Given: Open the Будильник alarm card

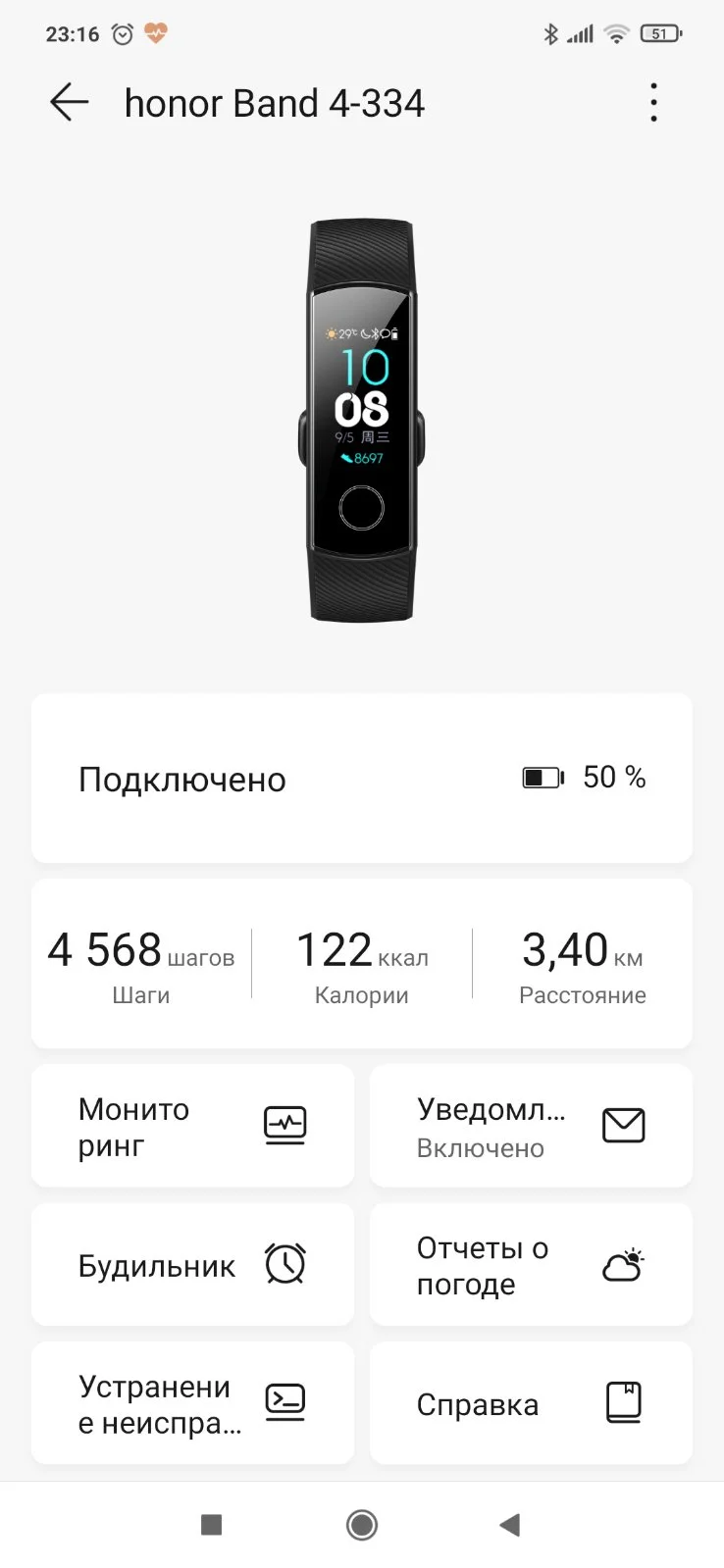Looking at the screenshot, I should click(192, 1265).
